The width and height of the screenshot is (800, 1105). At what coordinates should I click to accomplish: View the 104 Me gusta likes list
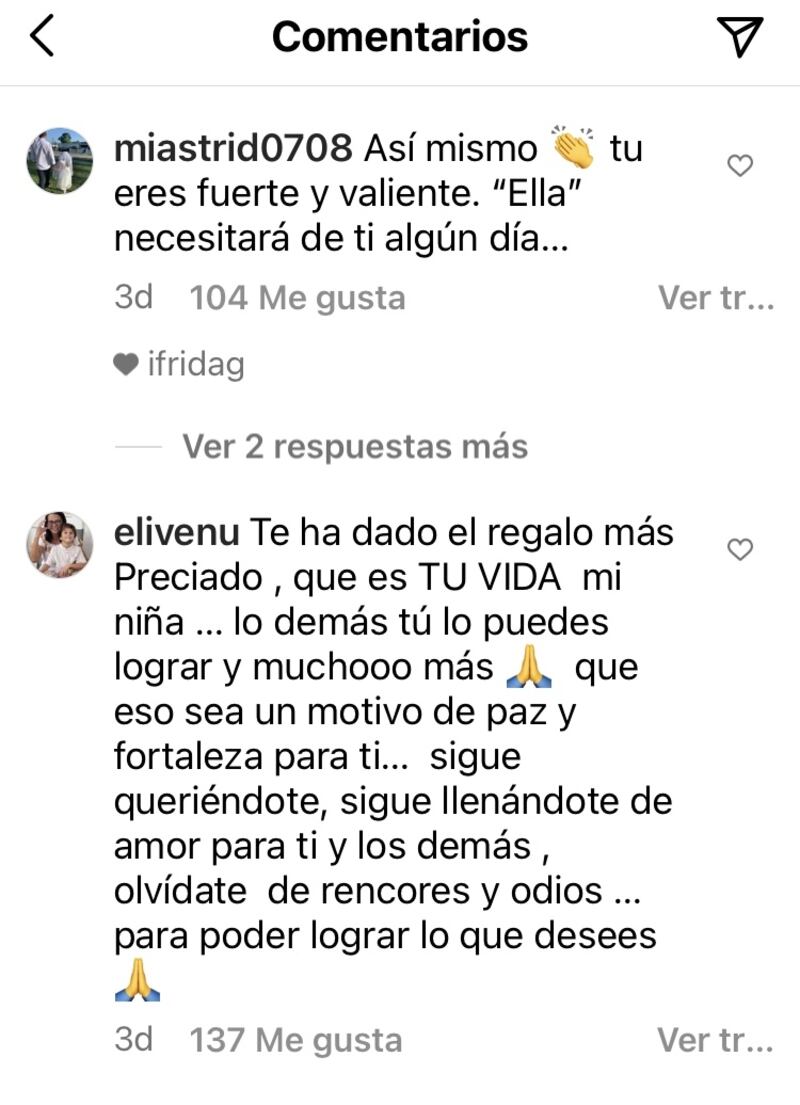298,298
